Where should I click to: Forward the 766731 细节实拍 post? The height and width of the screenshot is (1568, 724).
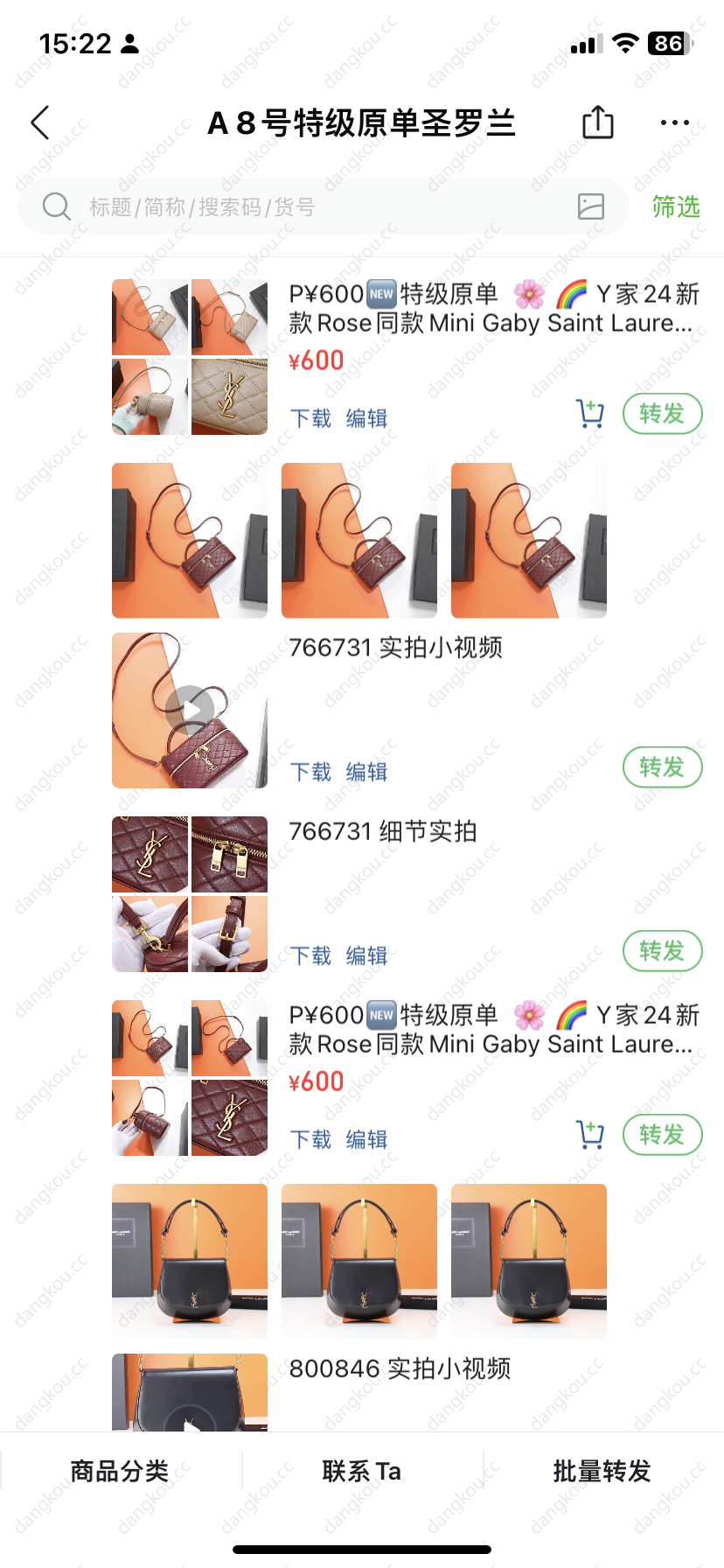662,951
